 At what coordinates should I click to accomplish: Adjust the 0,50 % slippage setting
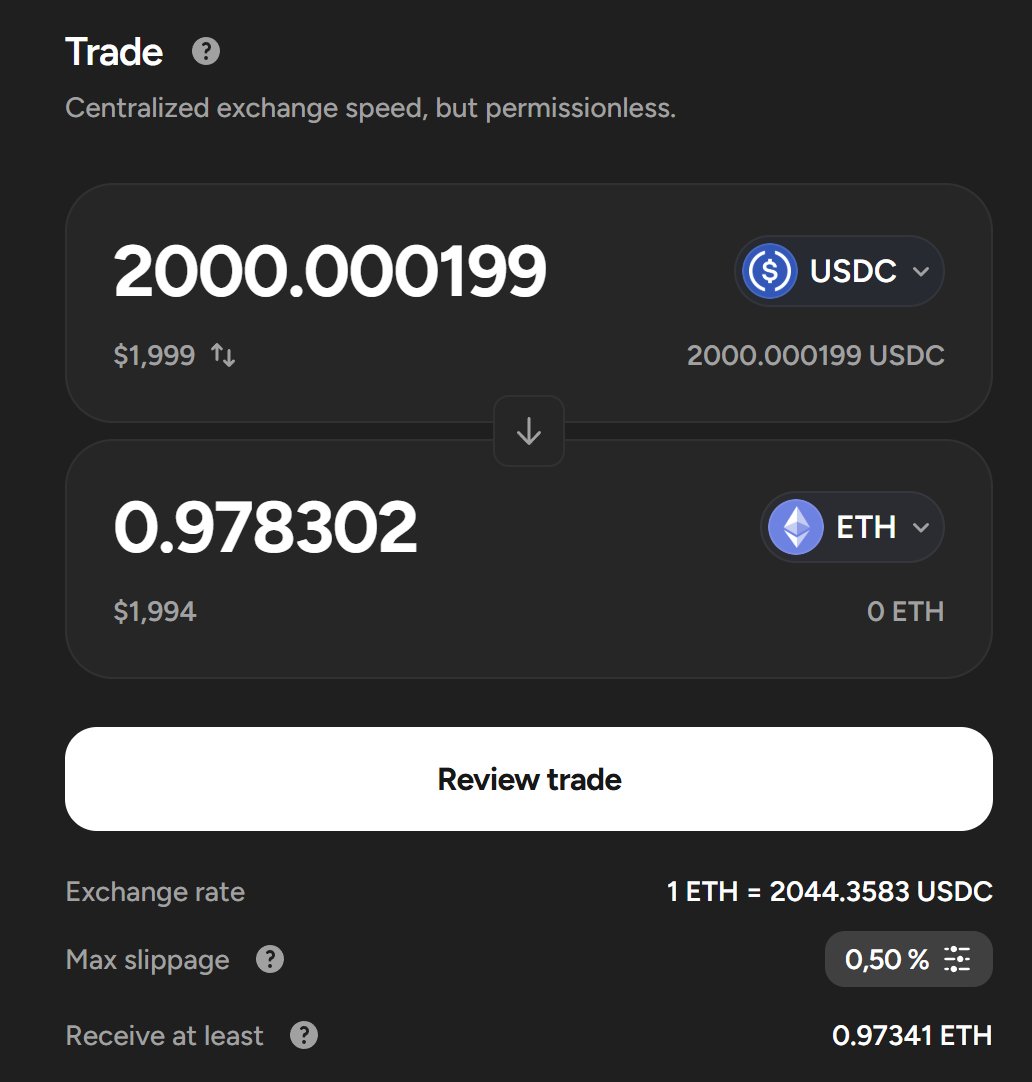[908, 960]
